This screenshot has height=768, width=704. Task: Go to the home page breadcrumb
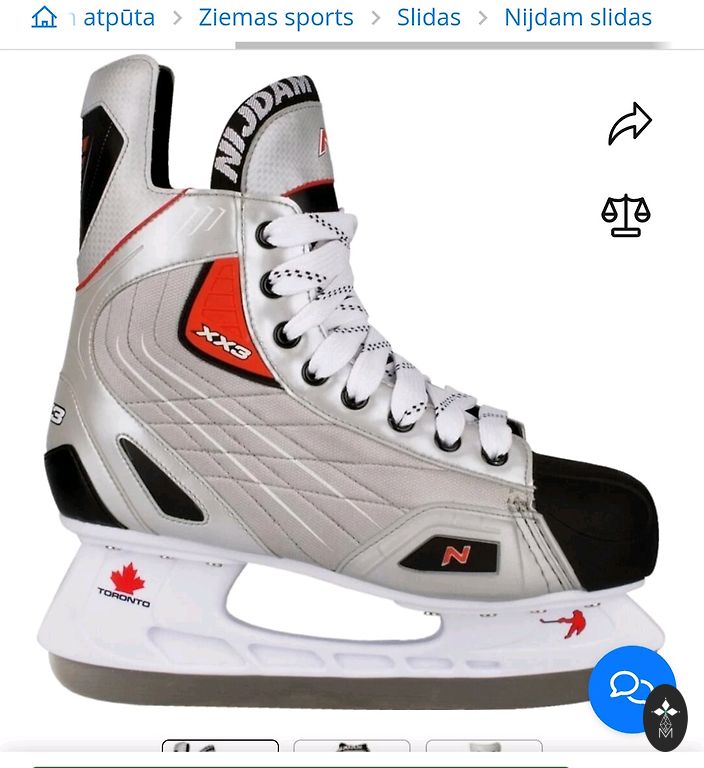click(44, 17)
